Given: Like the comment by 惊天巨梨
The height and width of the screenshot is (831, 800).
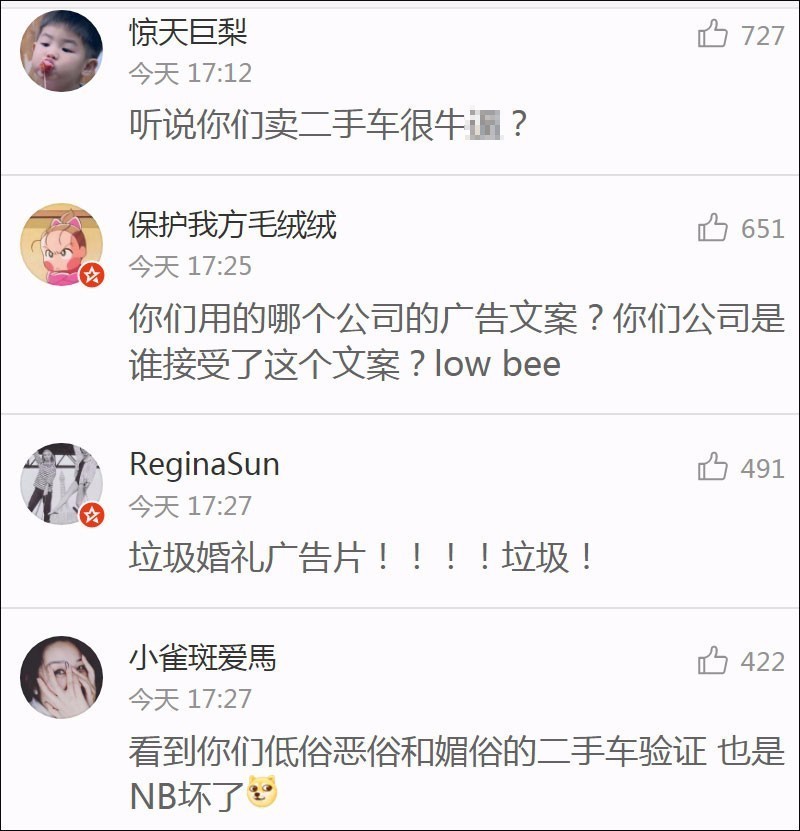Looking at the screenshot, I should point(713,36).
